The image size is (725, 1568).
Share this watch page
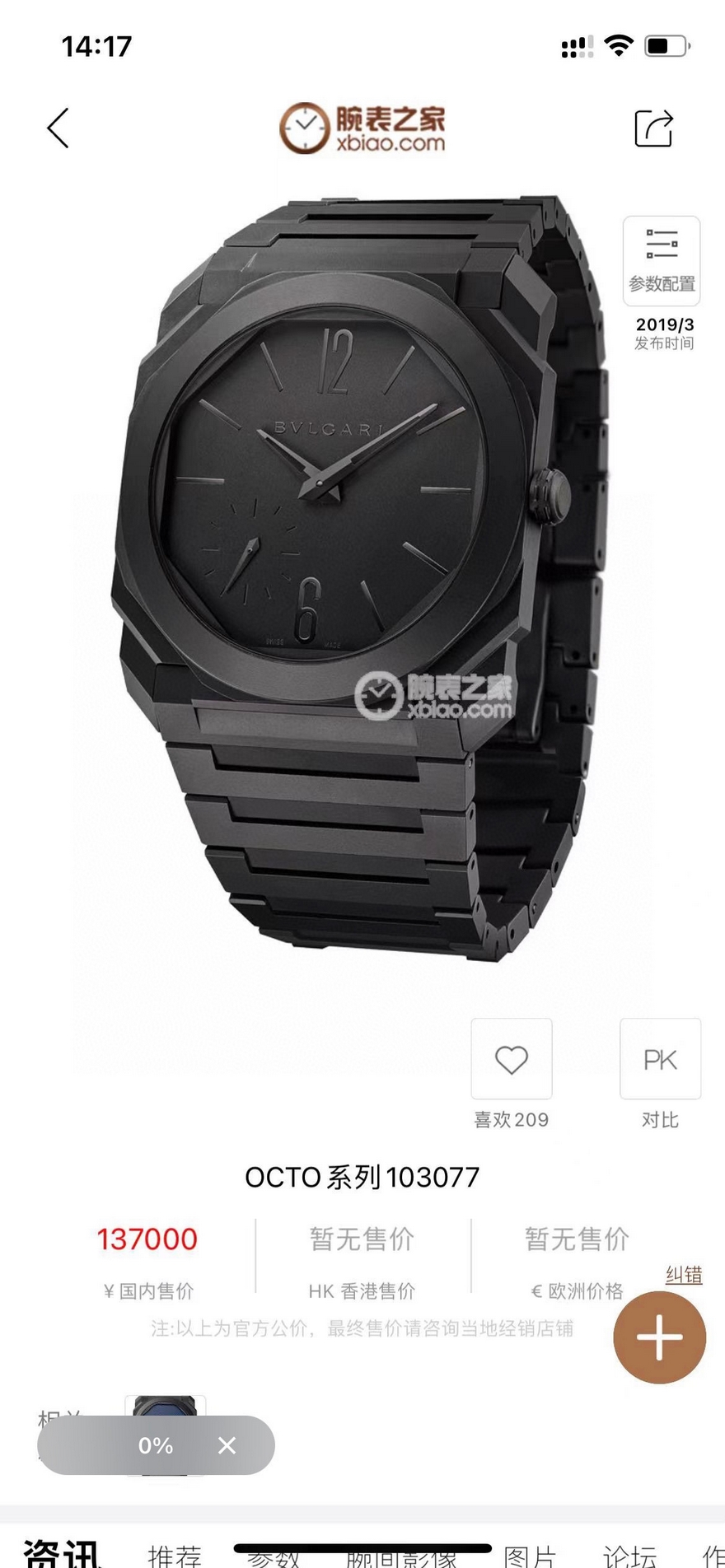[x=654, y=128]
